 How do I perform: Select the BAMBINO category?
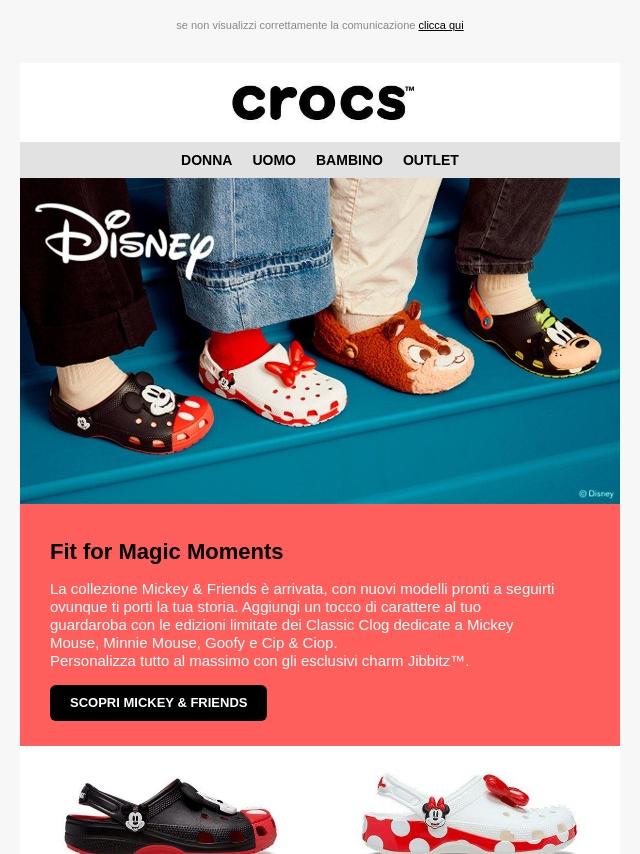(x=349, y=160)
